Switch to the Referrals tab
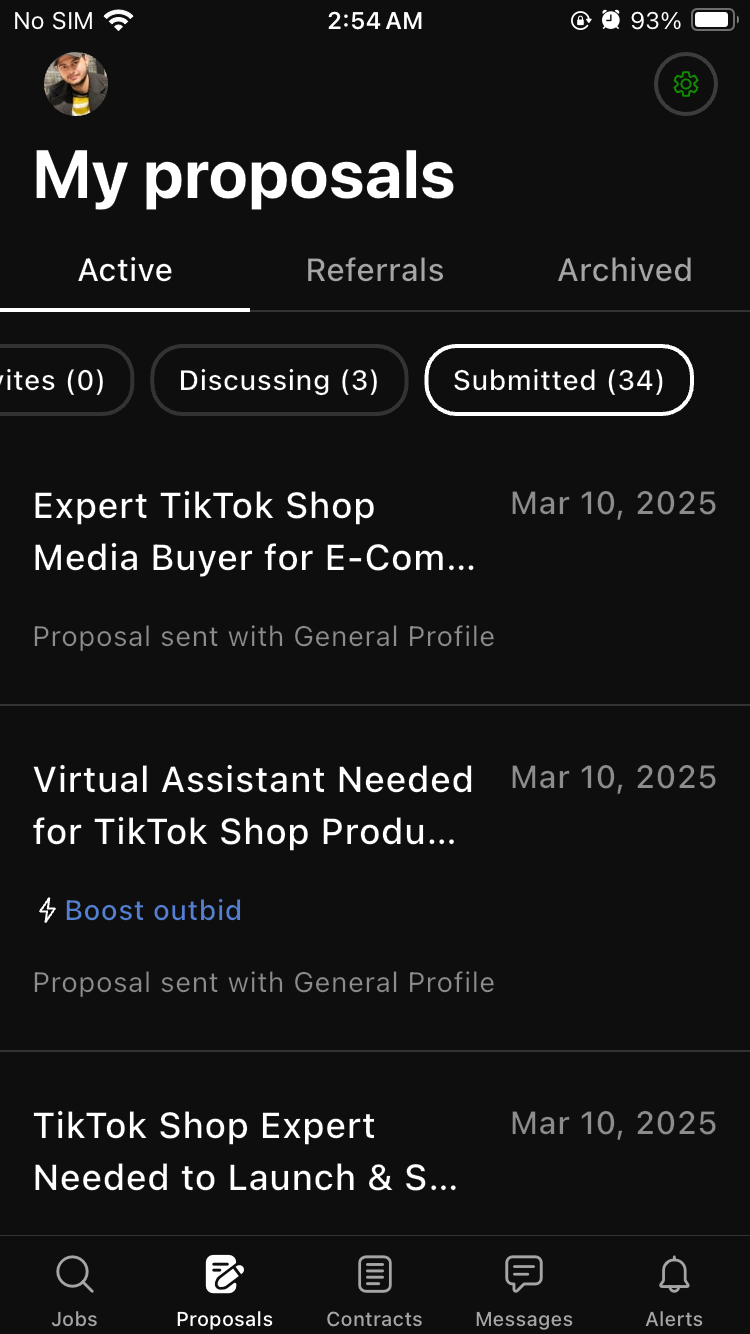The width and height of the screenshot is (750, 1334). 375,270
